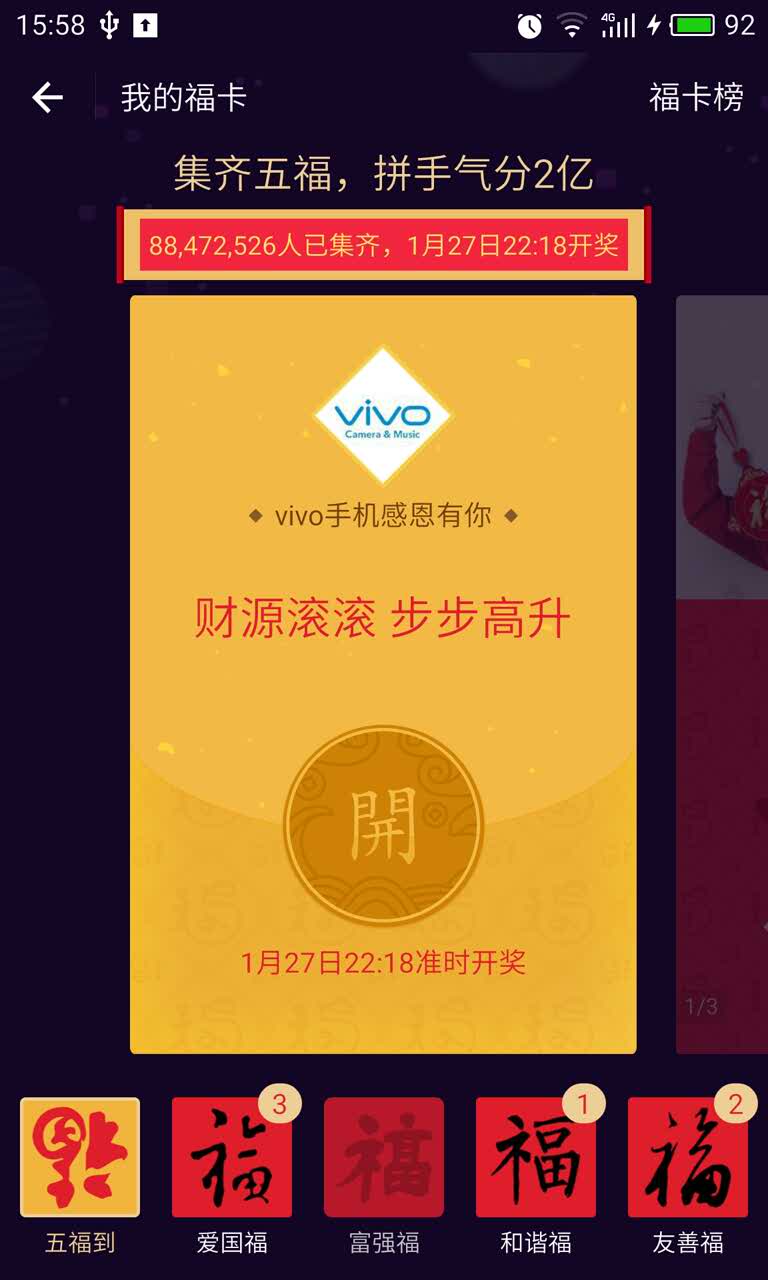The height and width of the screenshot is (1280, 768).
Task: Select the 和谐福 card
Action: [x=536, y=1158]
